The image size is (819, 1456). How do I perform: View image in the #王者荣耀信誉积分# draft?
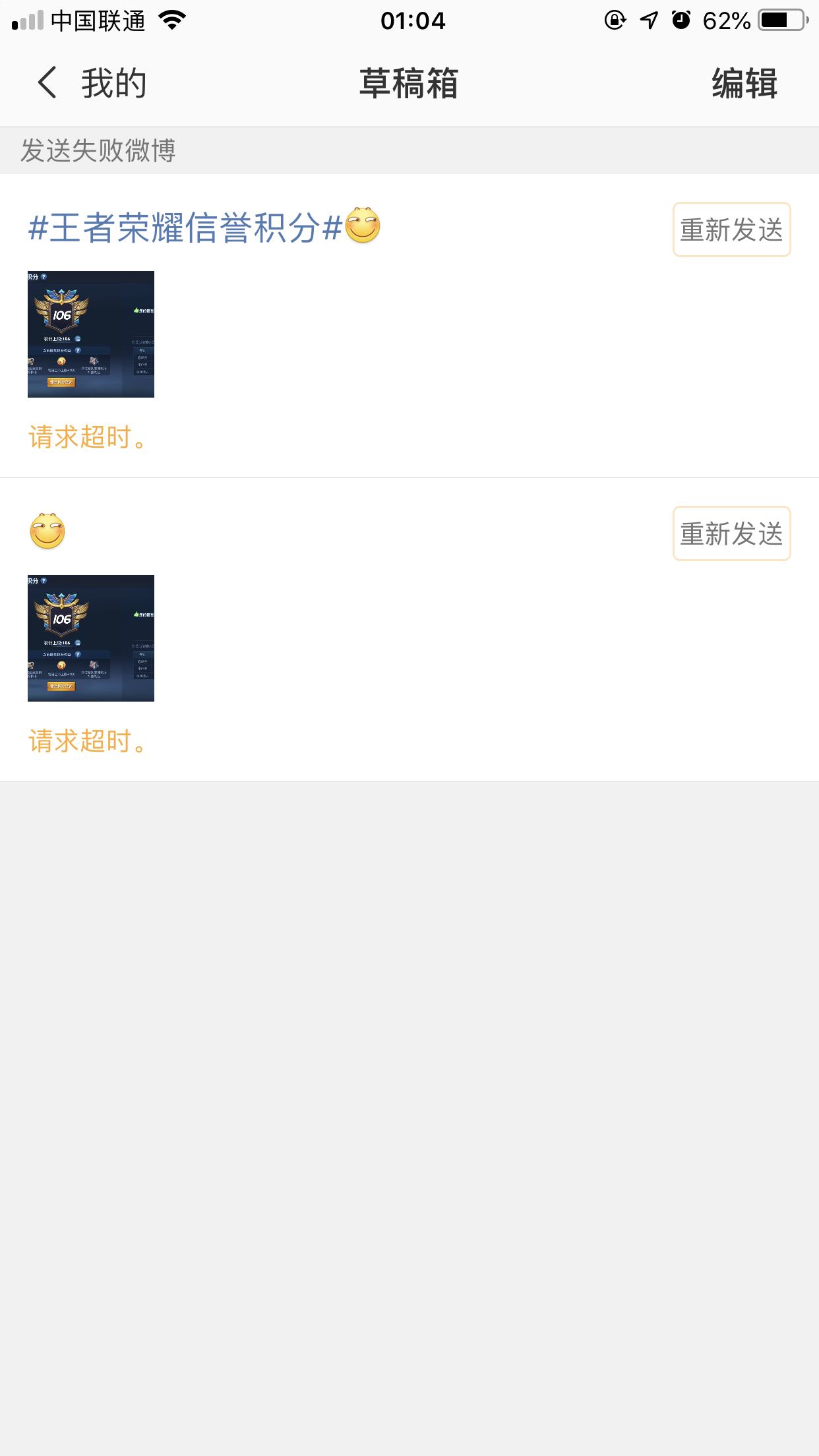(91, 334)
